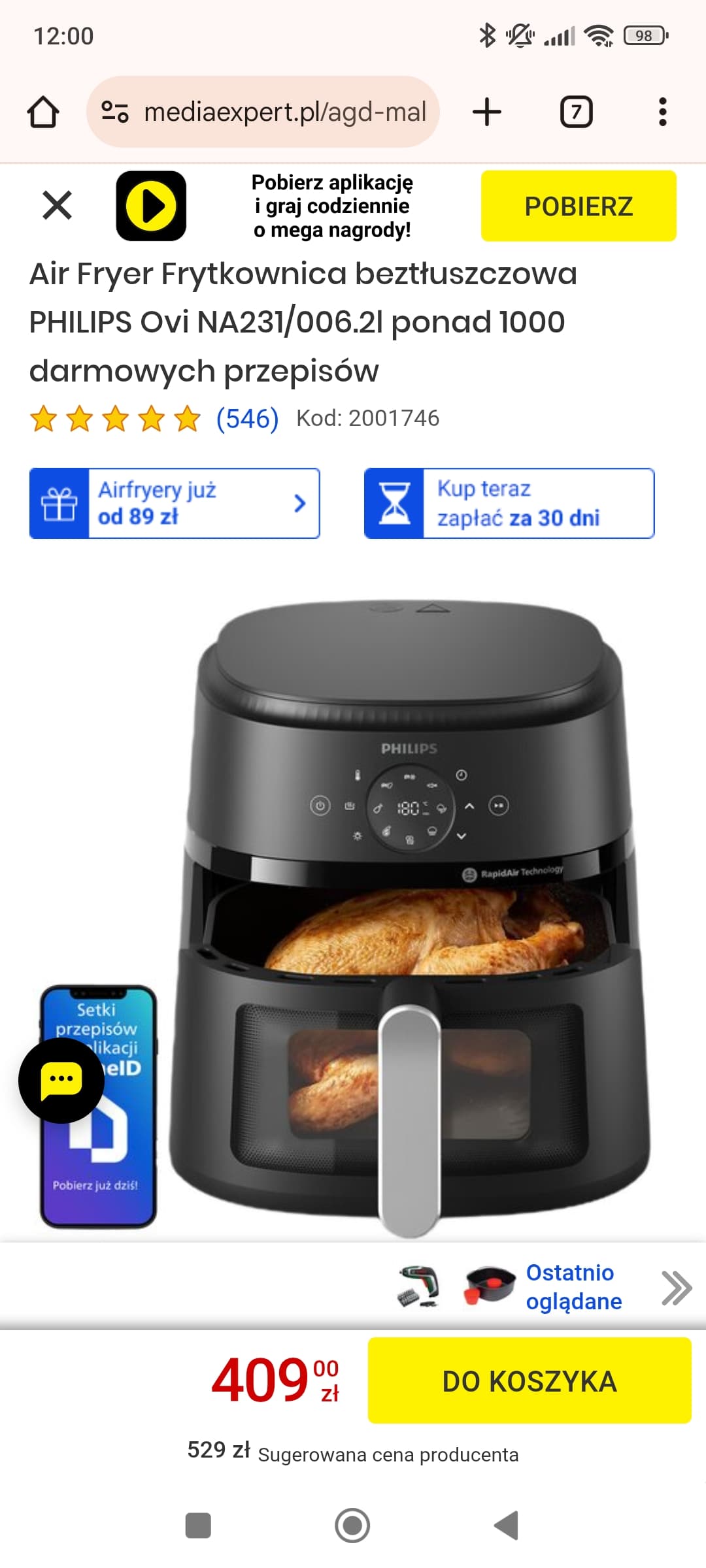Open recent apps from the navigation bar
This screenshot has width=706, height=1568.
198,1526
